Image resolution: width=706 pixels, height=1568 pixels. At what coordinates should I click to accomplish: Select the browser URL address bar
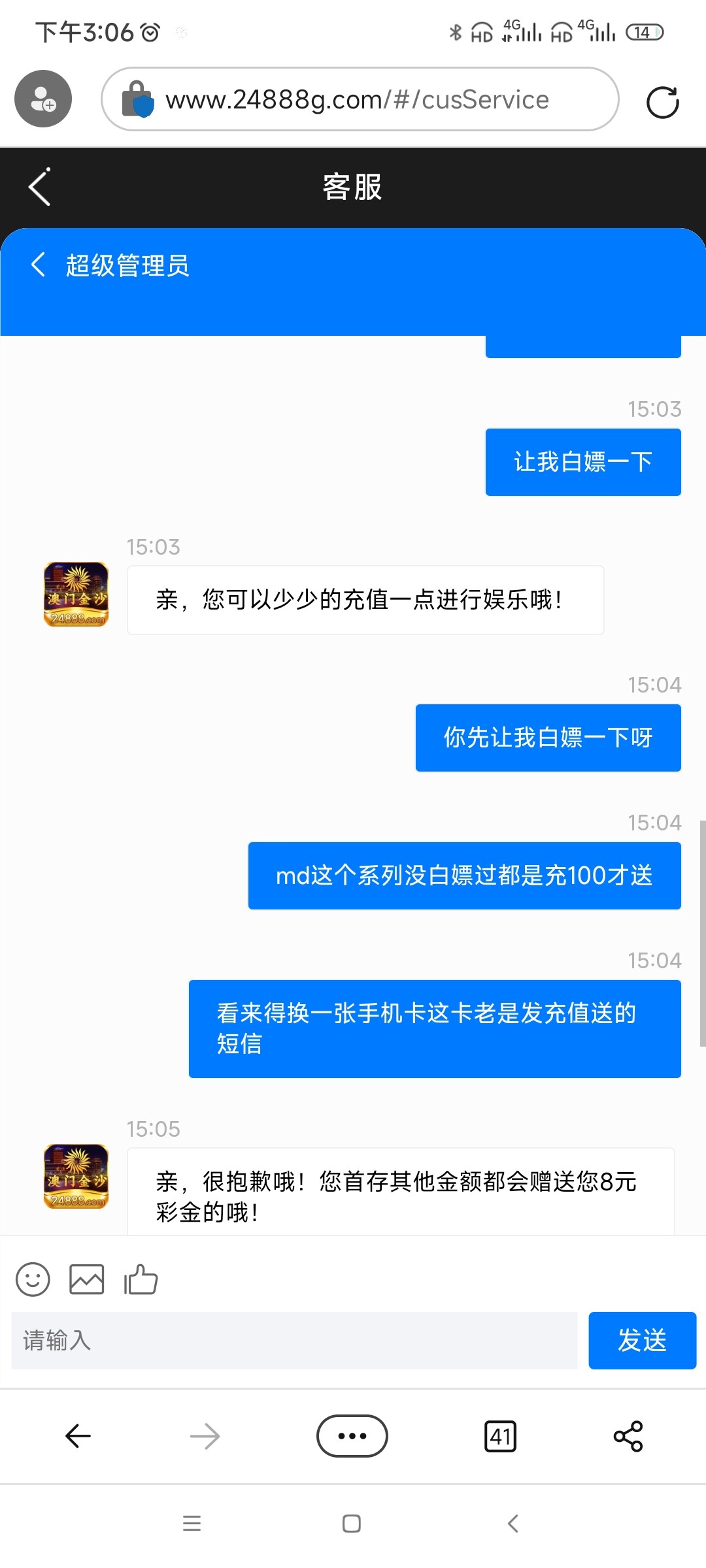(360, 99)
